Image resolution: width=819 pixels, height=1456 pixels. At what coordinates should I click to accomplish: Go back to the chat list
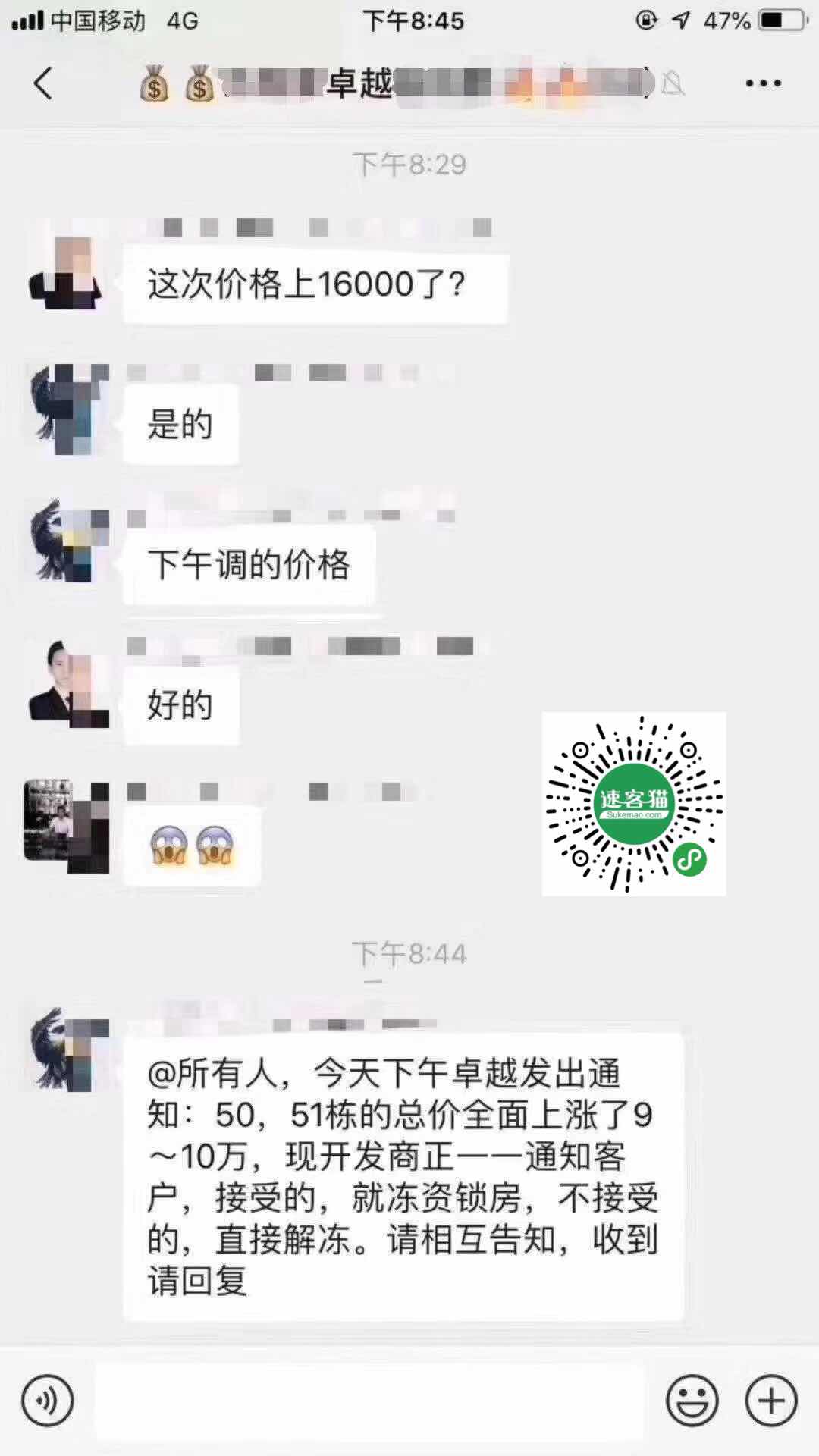tap(43, 83)
